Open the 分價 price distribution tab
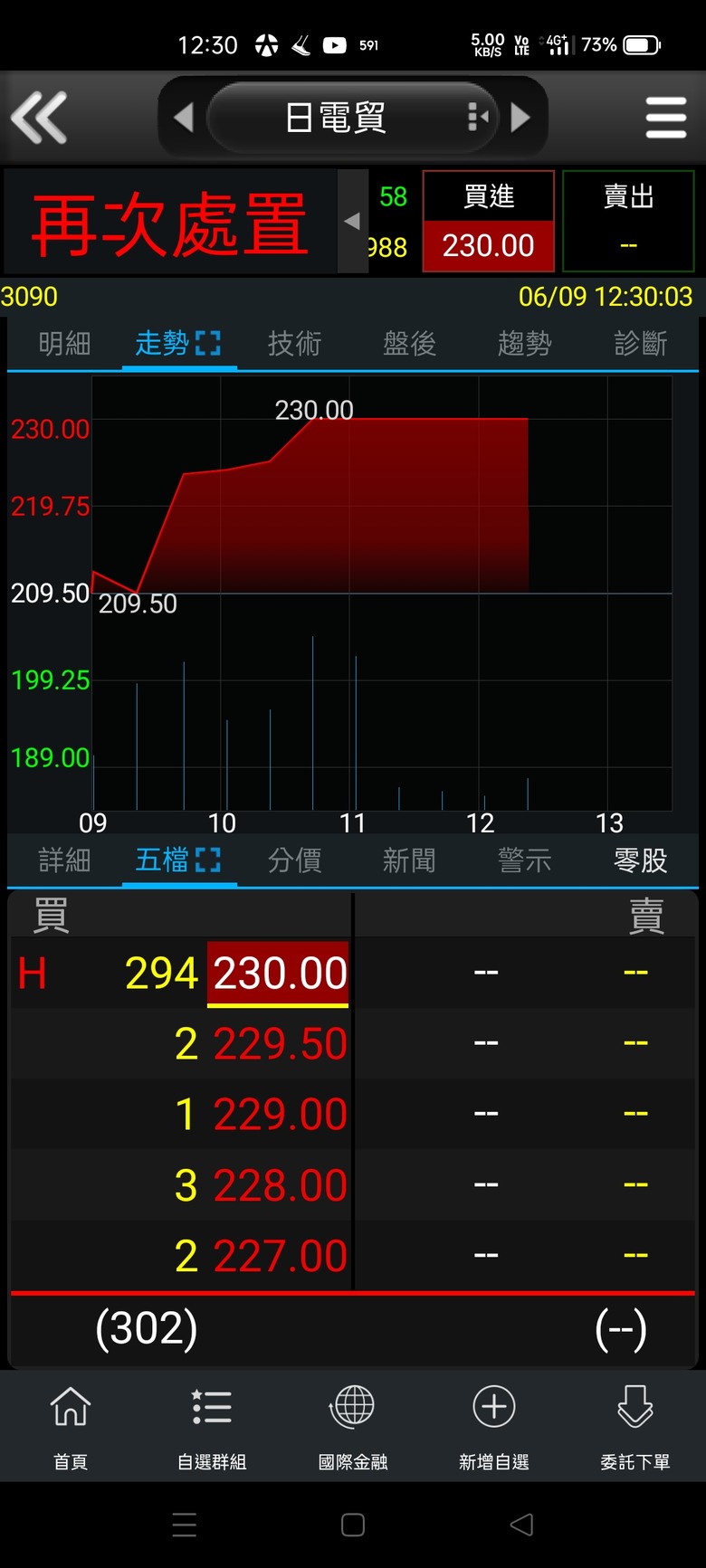Screen dimensions: 706x1568 [x=294, y=860]
